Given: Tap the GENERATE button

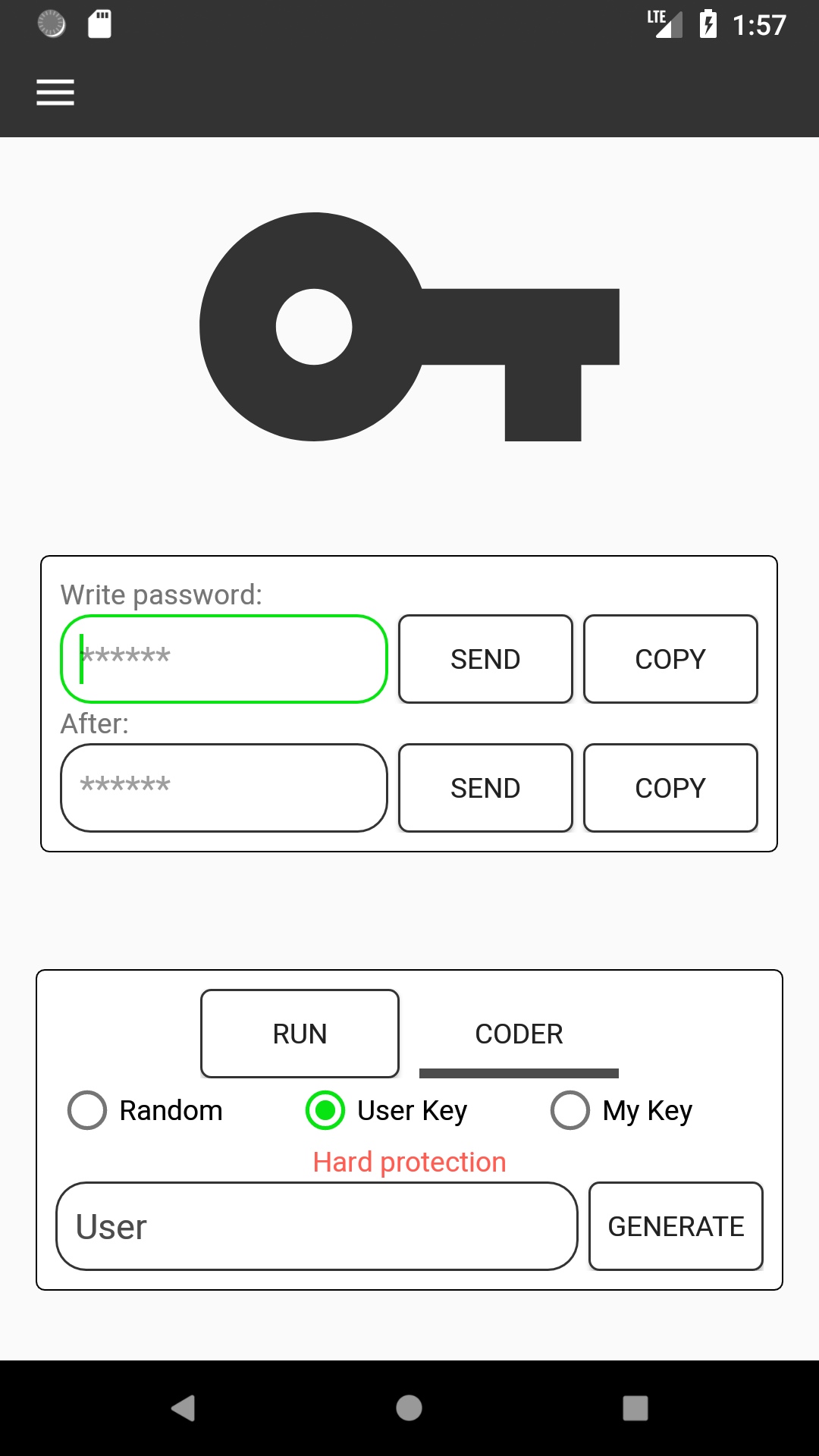Looking at the screenshot, I should (x=676, y=1225).
